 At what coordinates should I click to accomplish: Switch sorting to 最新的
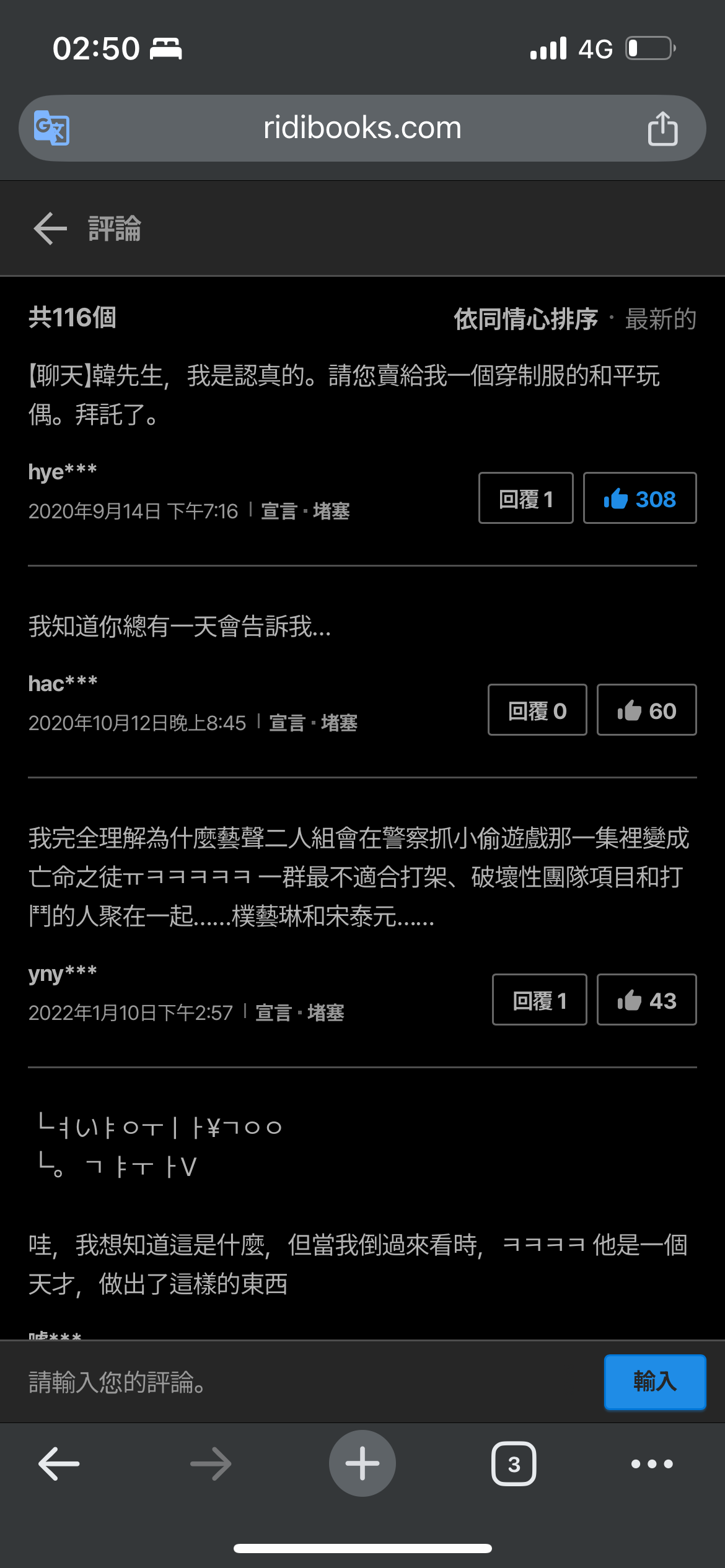(x=661, y=319)
